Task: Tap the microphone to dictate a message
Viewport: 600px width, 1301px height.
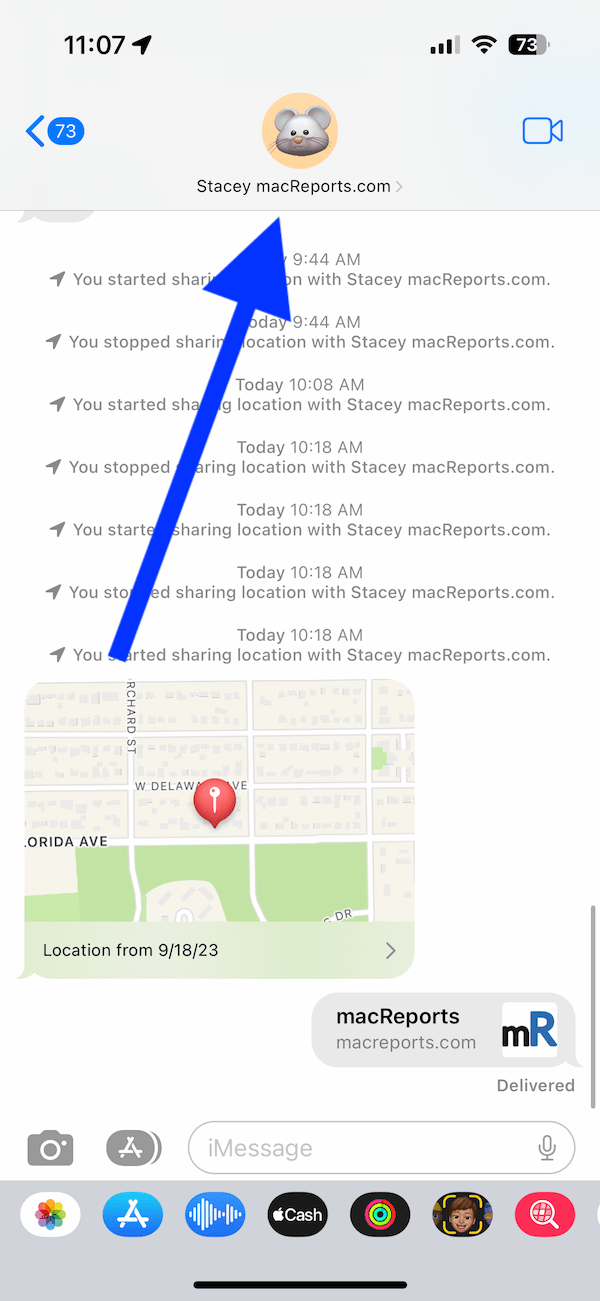Action: (547, 1148)
